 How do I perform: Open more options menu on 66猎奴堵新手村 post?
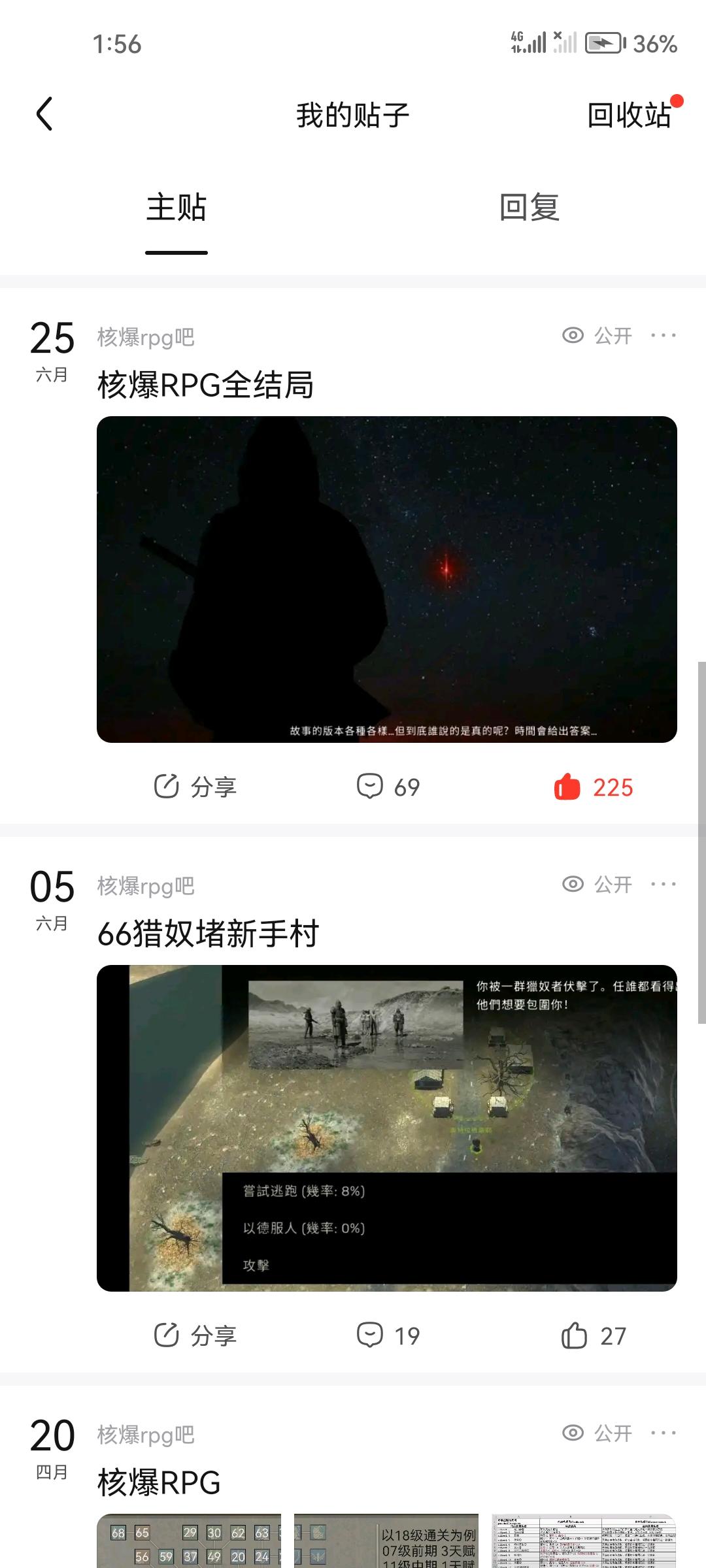[x=665, y=884]
